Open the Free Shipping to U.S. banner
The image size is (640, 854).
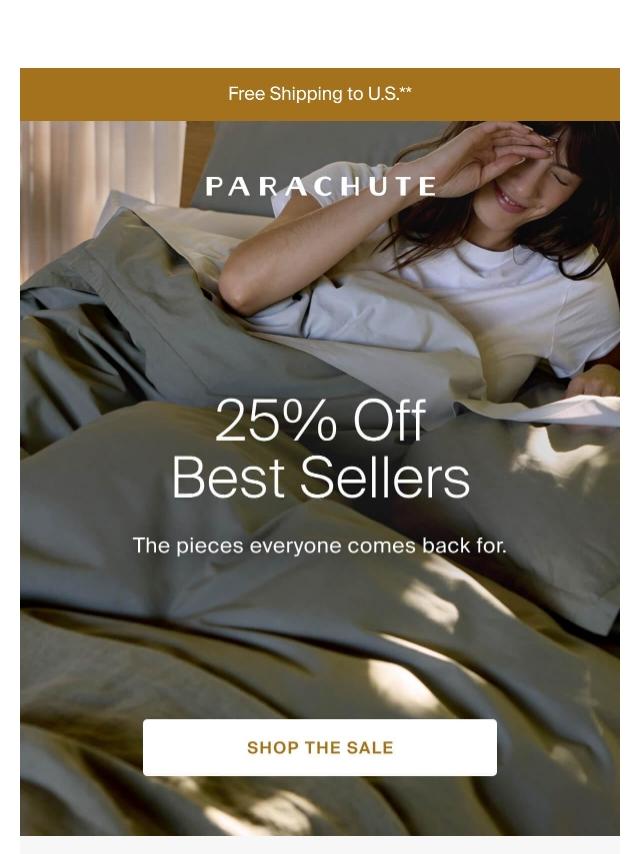tap(320, 94)
